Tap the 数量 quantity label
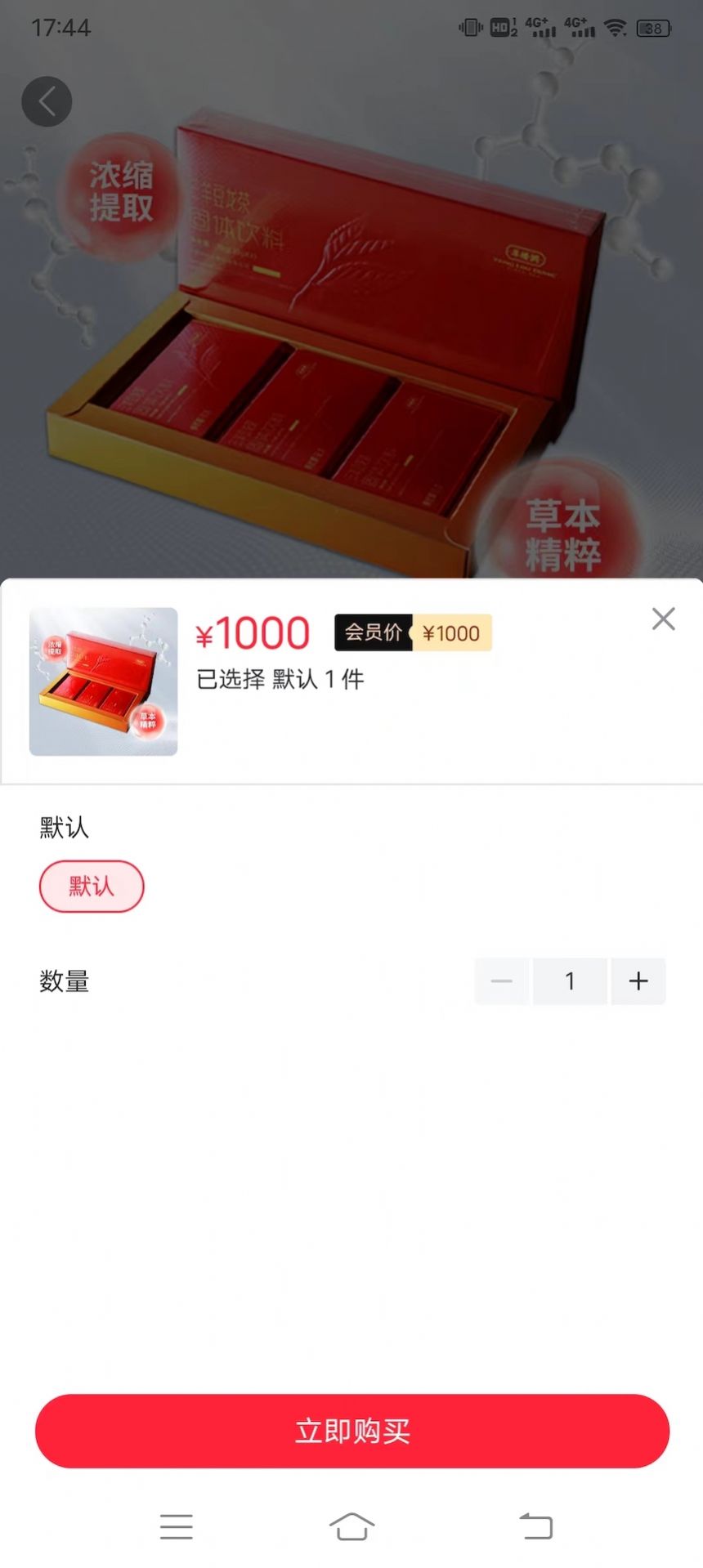This screenshot has height=1568, width=703. click(64, 981)
